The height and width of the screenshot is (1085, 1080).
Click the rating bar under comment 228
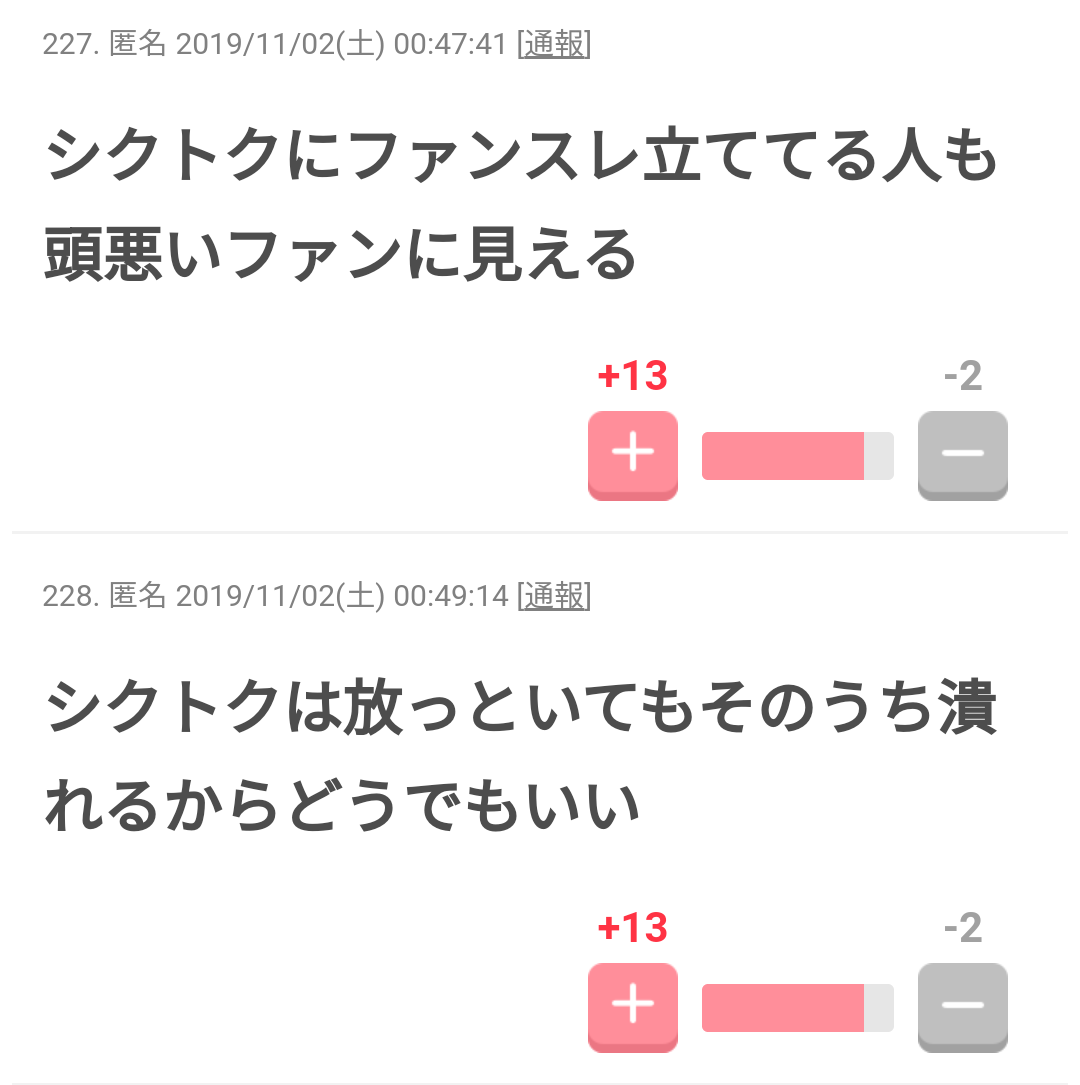pos(797,1008)
